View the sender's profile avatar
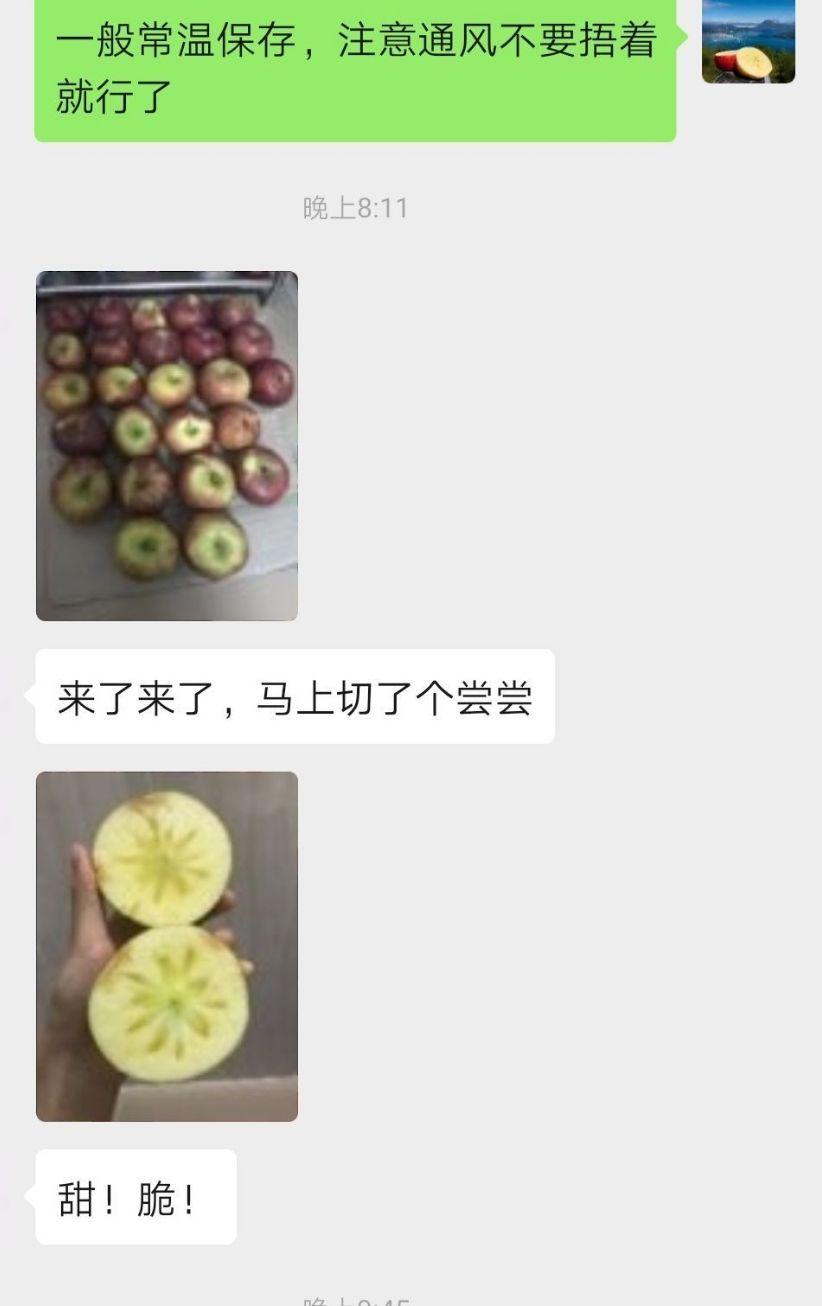Image resolution: width=822 pixels, height=1306 pixels. 748,42
